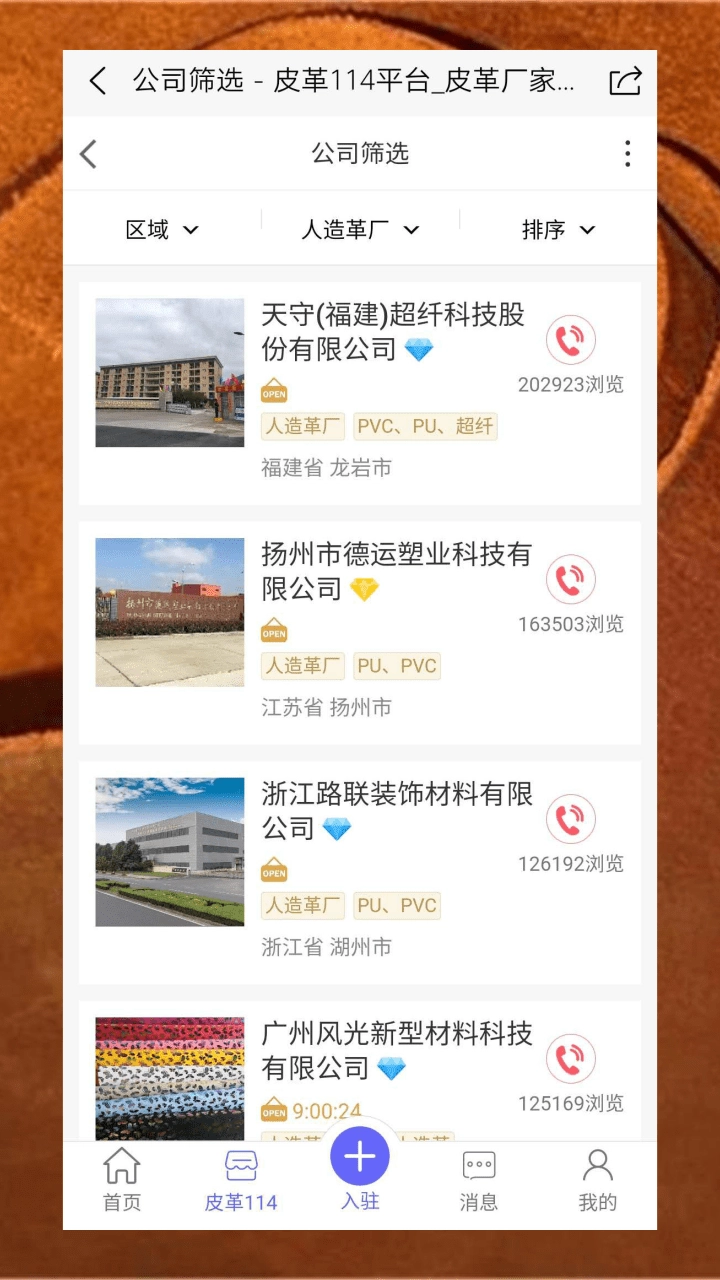This screenshot has width=720, height=1280.
Task: Select the PU、PVC tag under 扬州德运
Action: (x=396, y=666)
